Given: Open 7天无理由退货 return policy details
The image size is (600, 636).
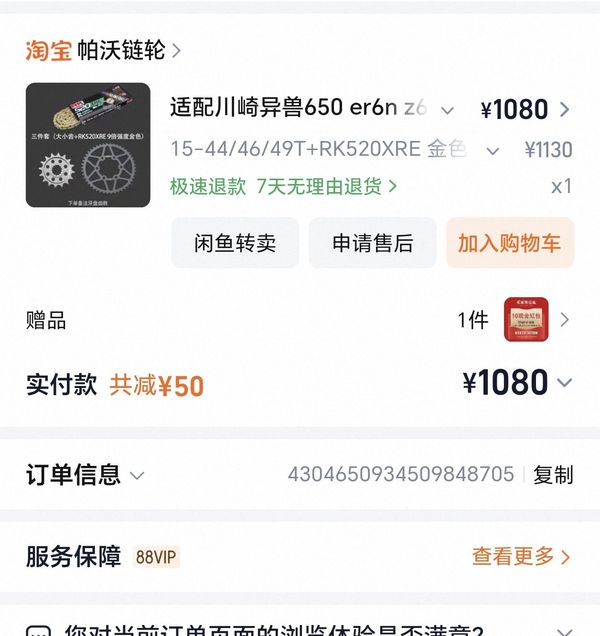Looking at the screenshot, I should pos(327,186).
